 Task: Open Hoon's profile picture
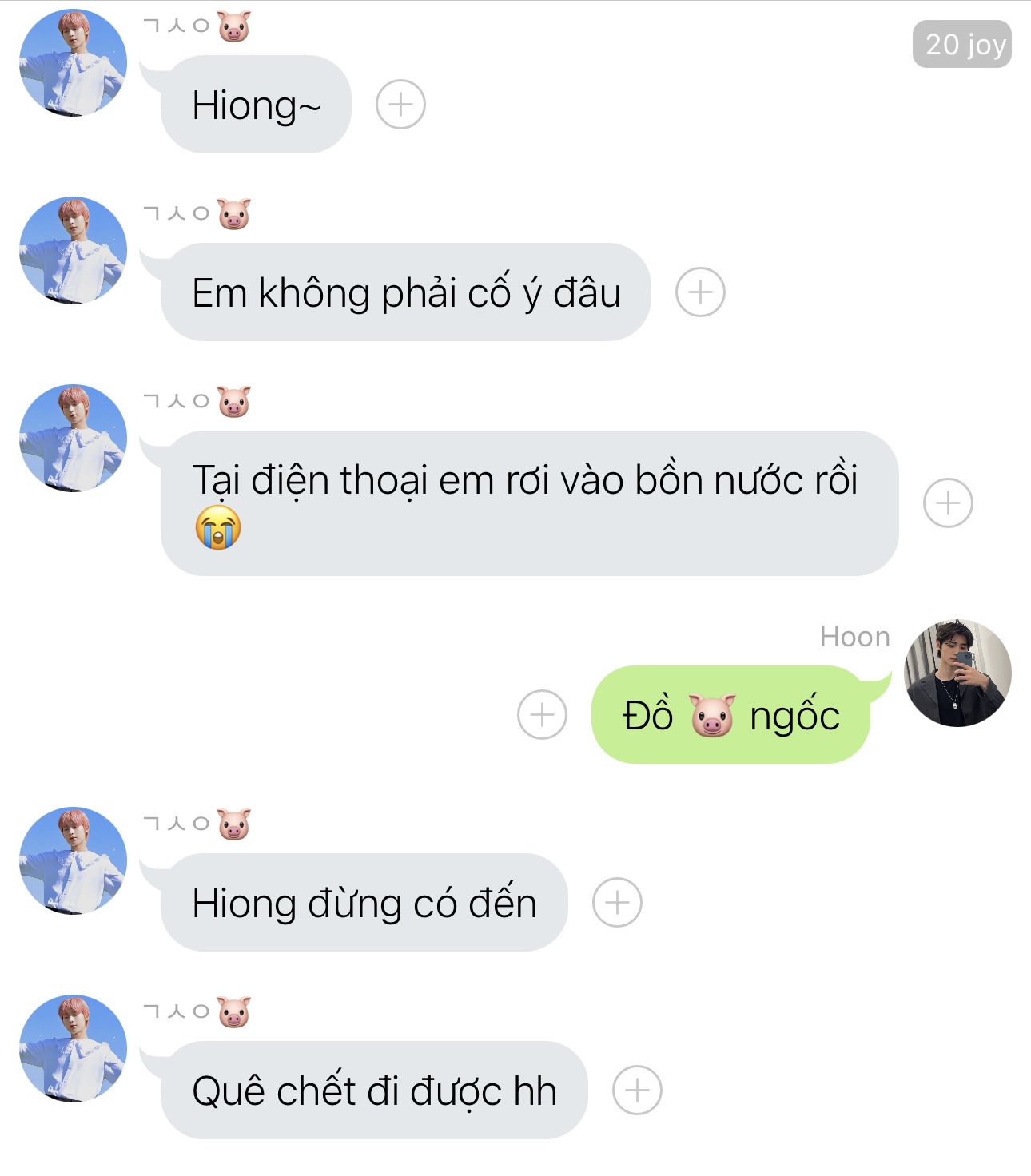(x=957, y=673)
